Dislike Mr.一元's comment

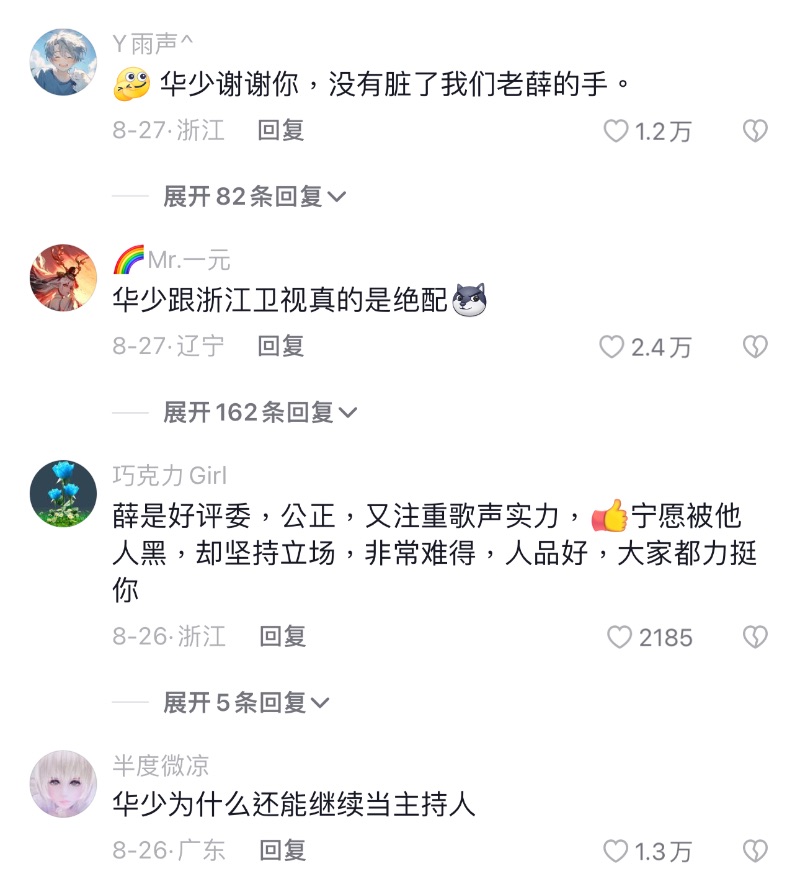point(754,347)
